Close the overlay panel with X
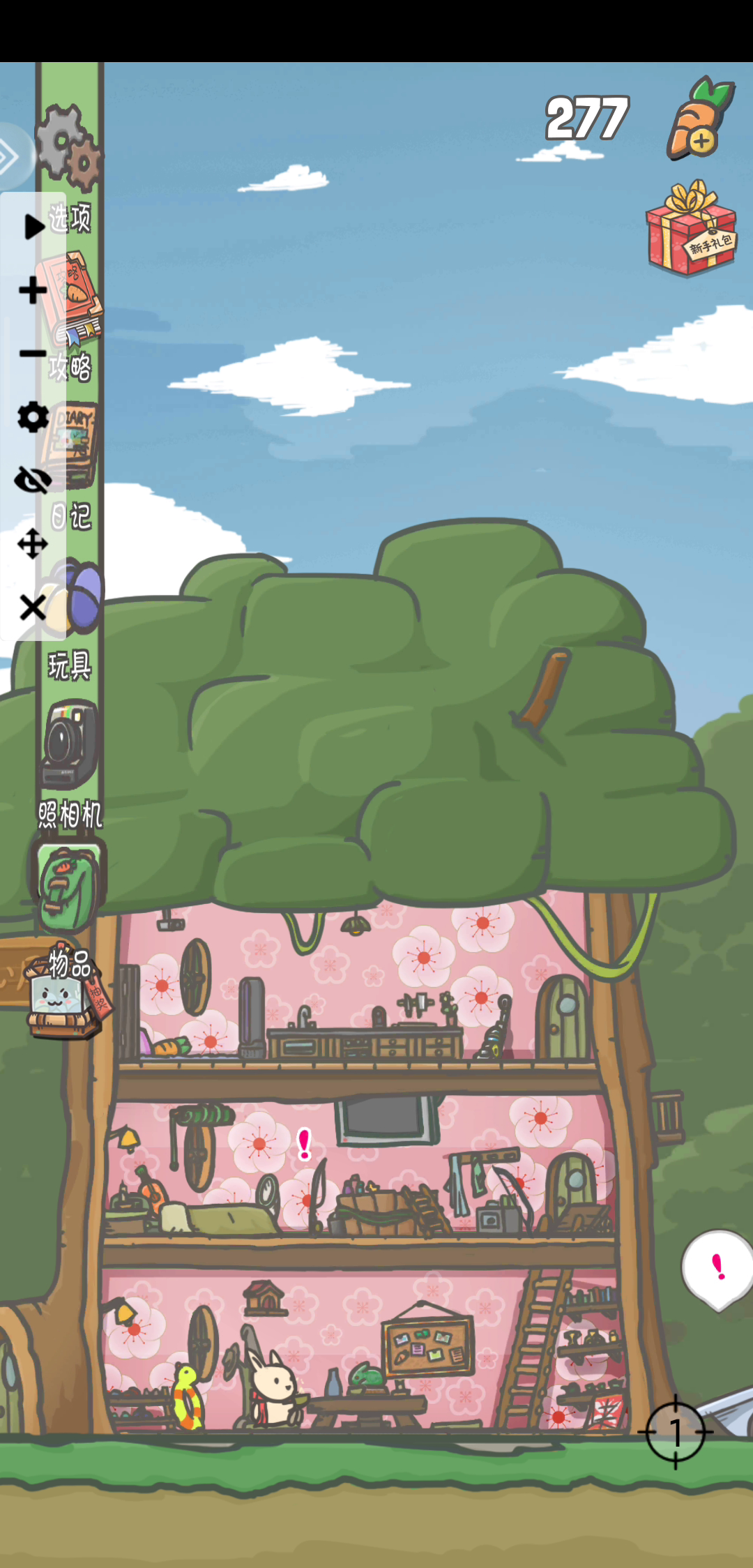Viewport: 753px width, 1568px height. pos(33,608)
